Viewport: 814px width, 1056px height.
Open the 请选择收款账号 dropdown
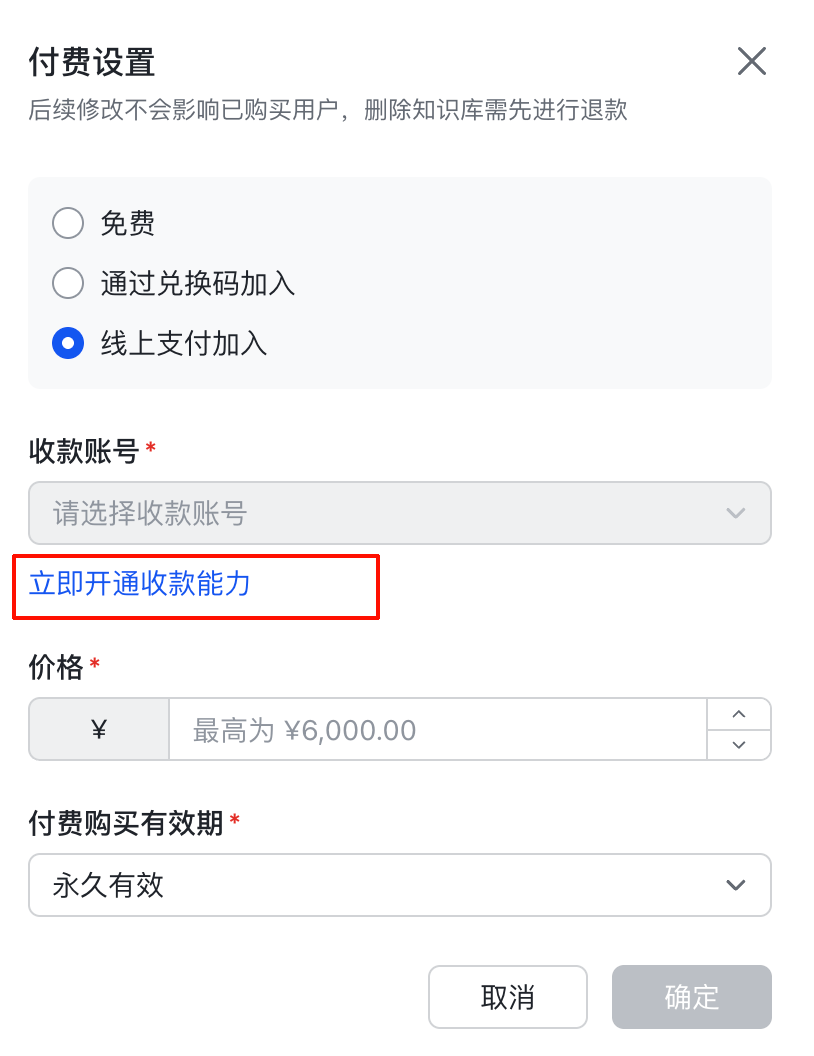coord(399,513)
